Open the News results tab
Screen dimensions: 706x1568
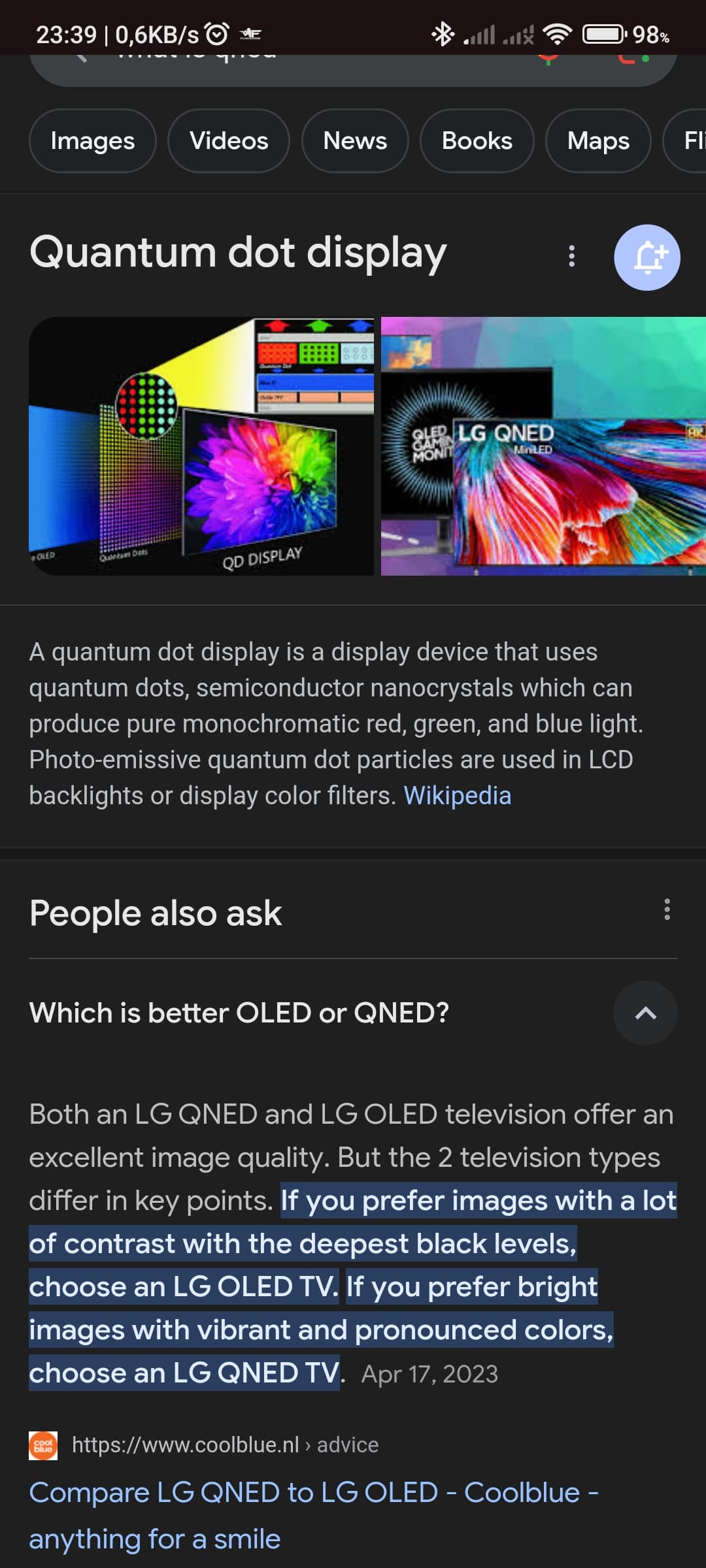(x=355, y=141)
